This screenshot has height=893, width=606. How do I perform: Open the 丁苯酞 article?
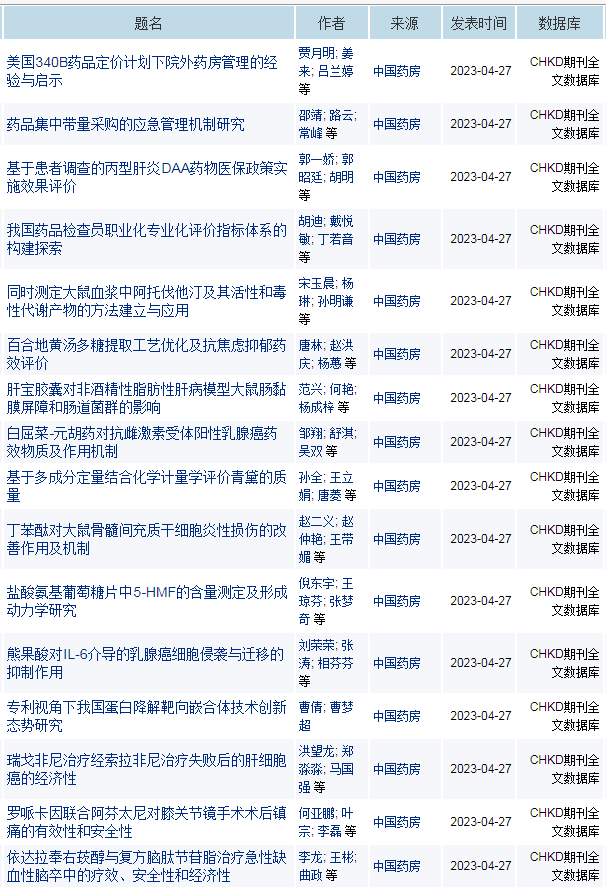(147, 539)
